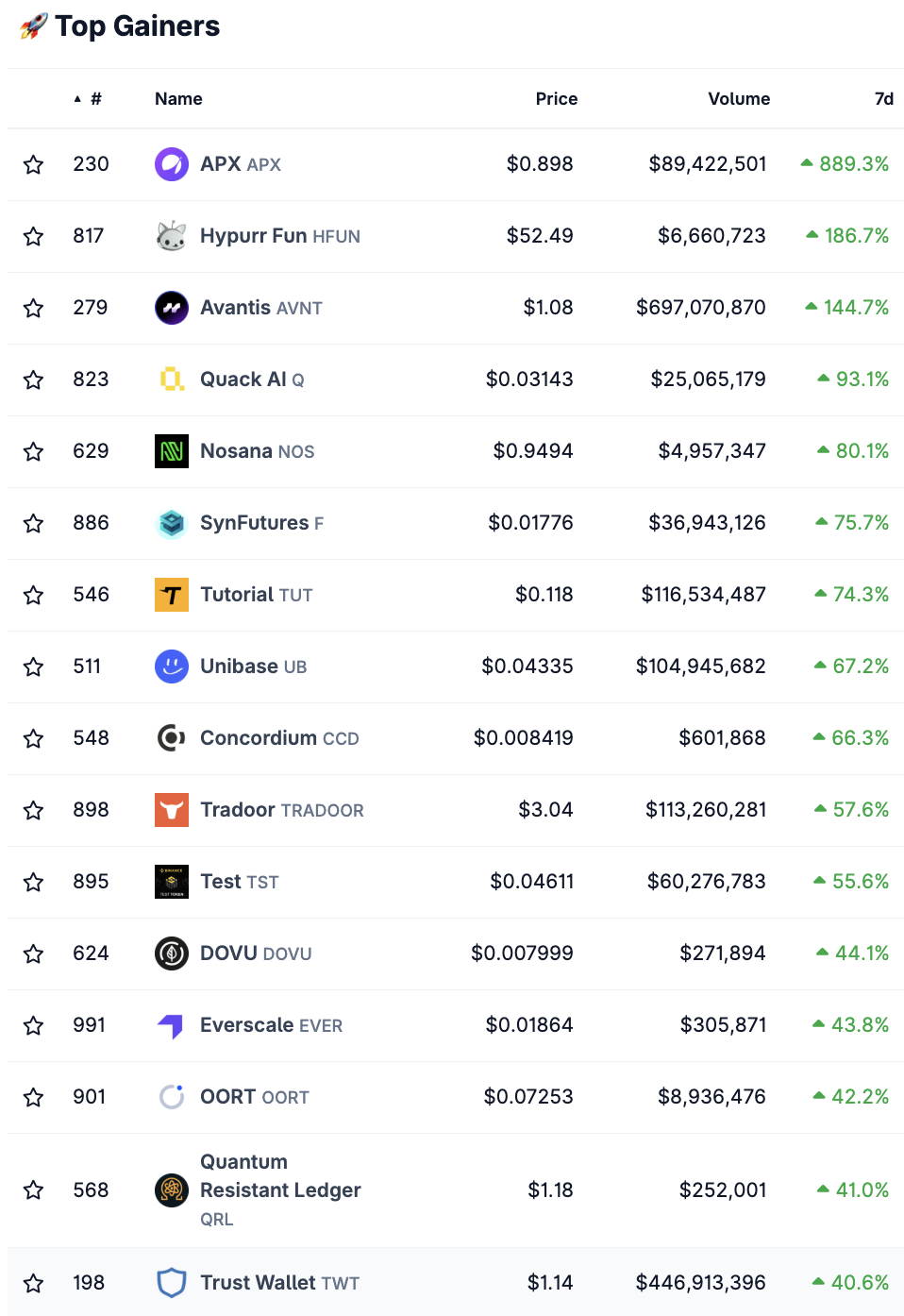Sort coins by Volume header
The width and height of the screenshot is (904, 1316).
point(739,99)
